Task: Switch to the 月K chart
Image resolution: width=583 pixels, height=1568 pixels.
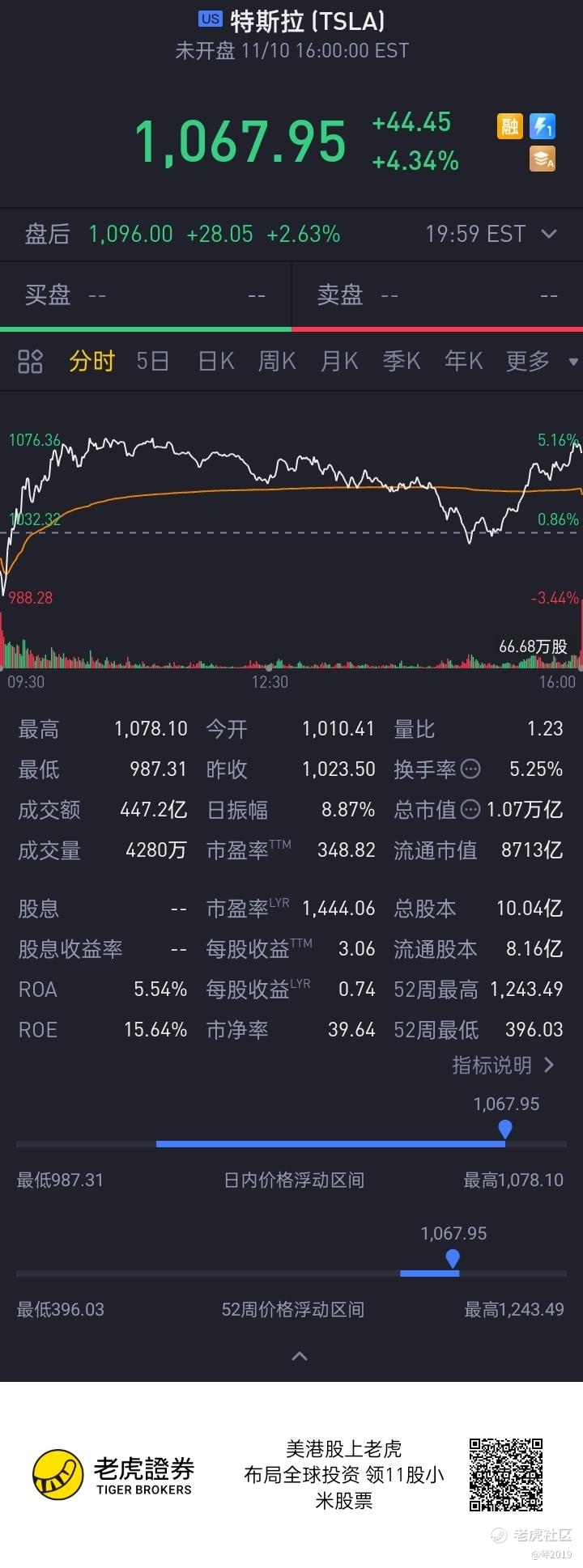Action: pos(339,361)
